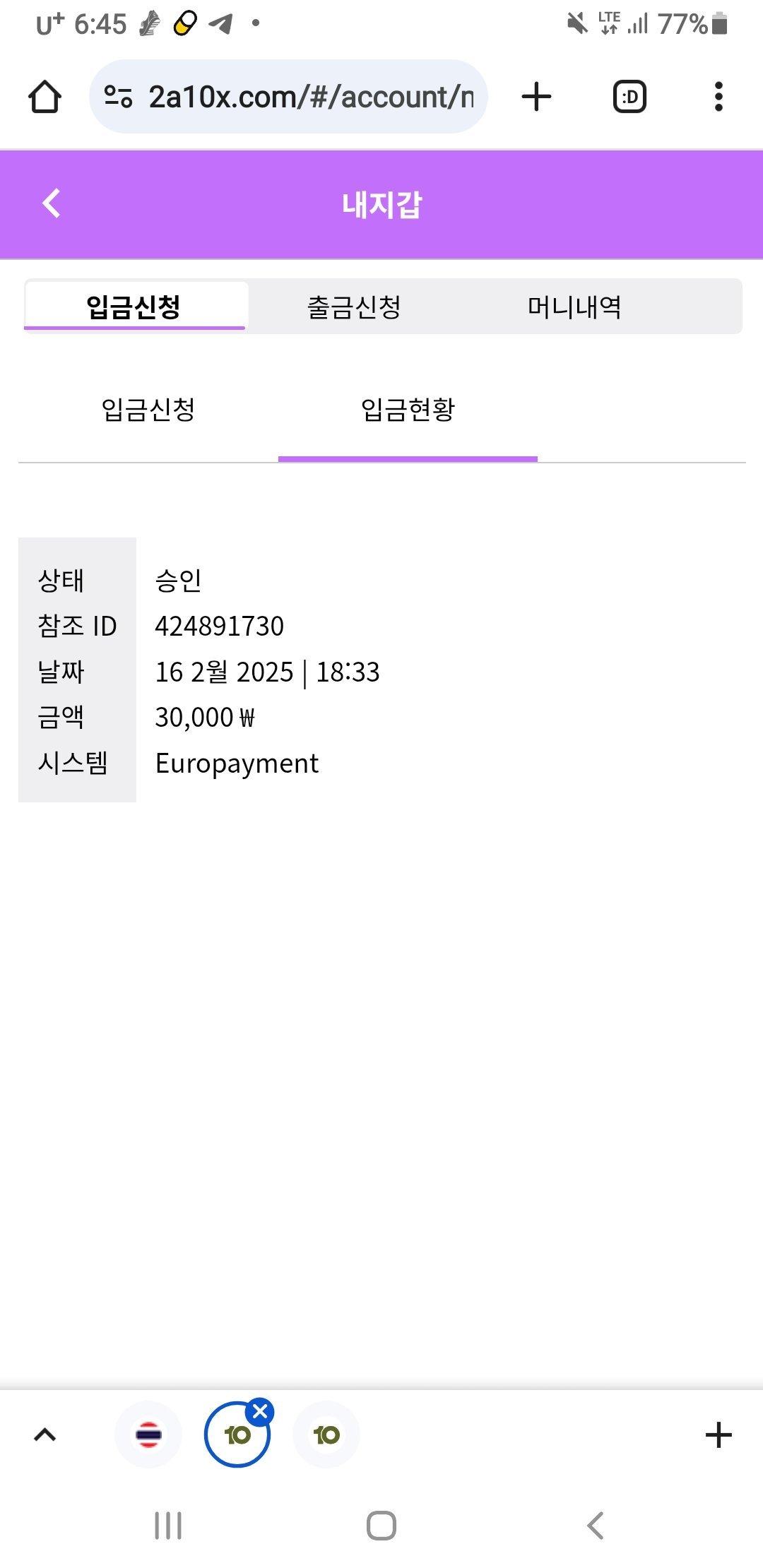Open the 머니내역 tab

click(x=574, y=307)
